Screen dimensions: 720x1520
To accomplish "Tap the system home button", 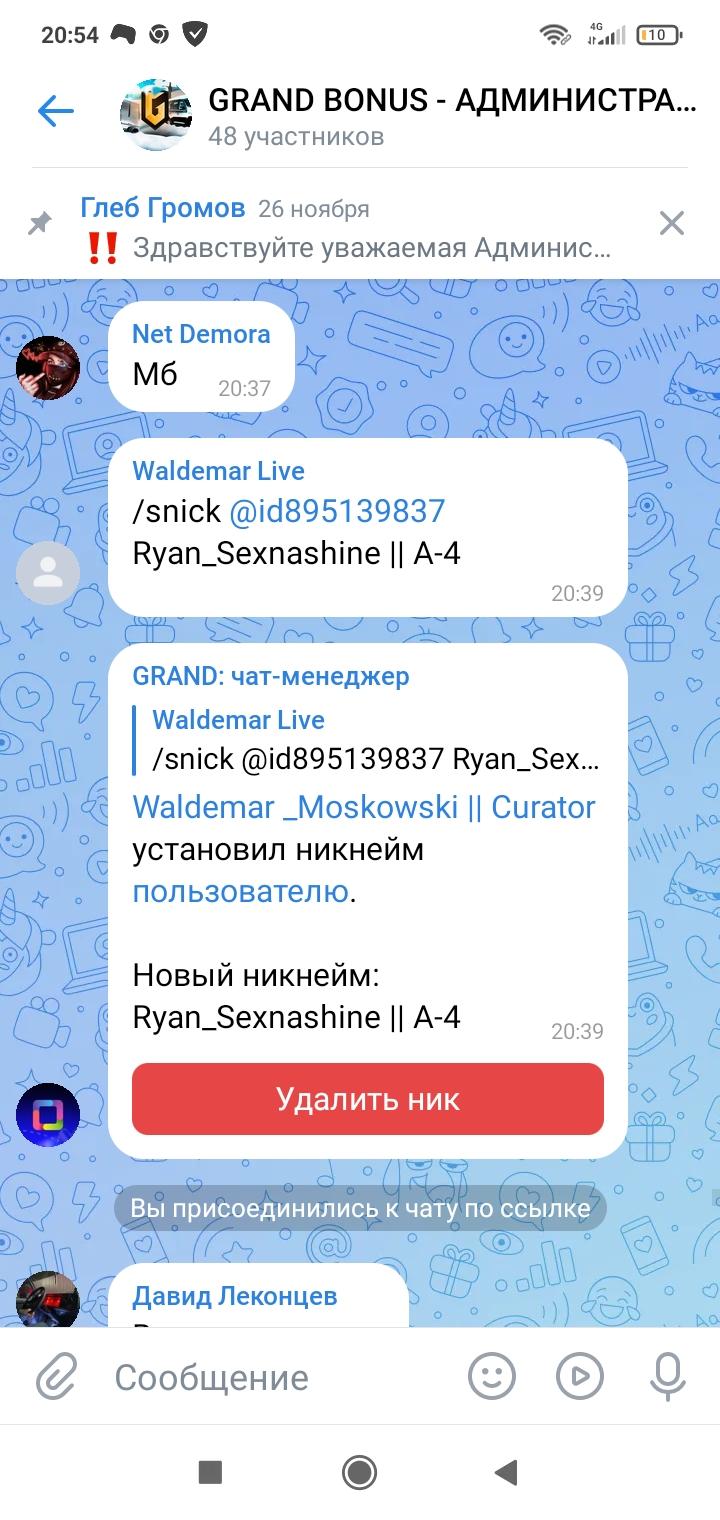I will [x=359, y=1472].
